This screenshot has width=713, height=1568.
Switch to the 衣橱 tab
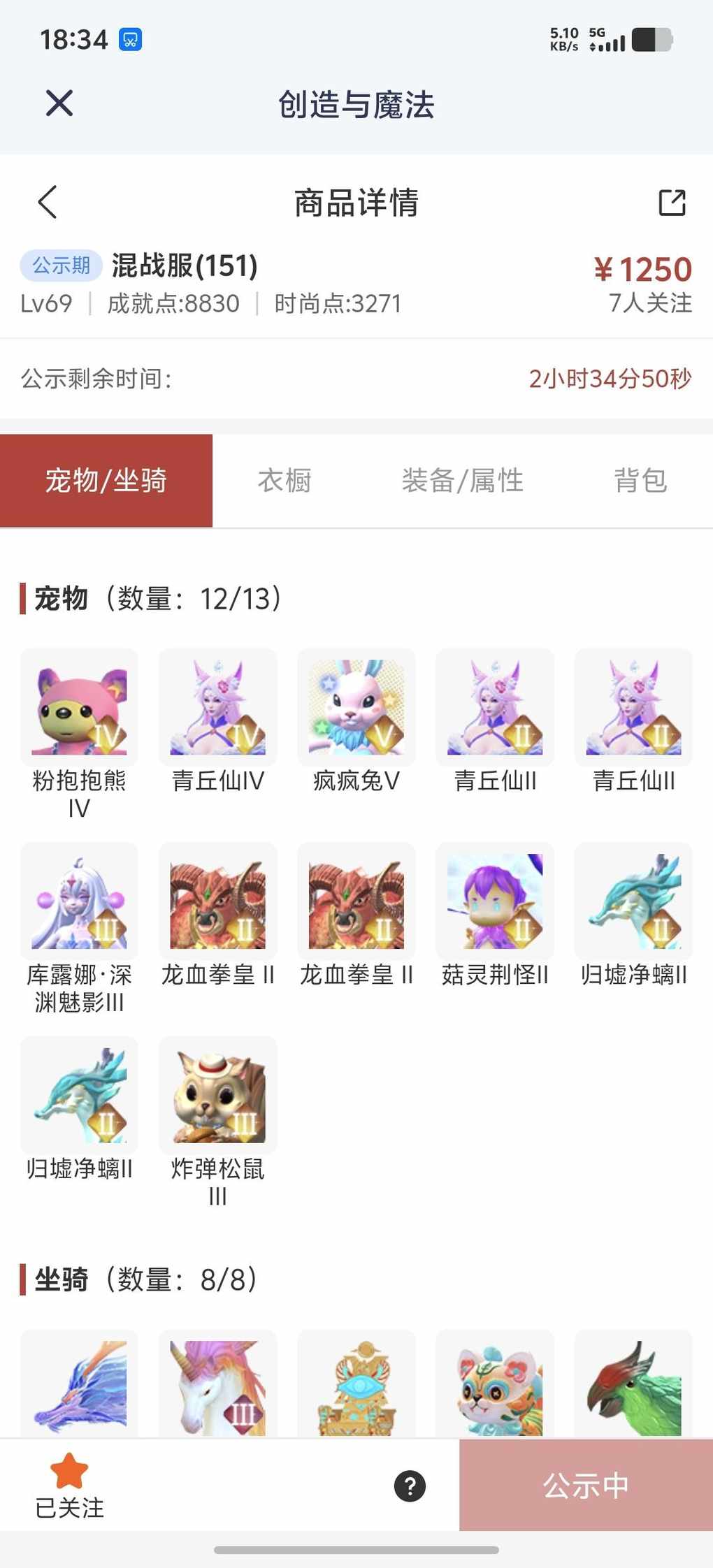[x=285, y=481]
